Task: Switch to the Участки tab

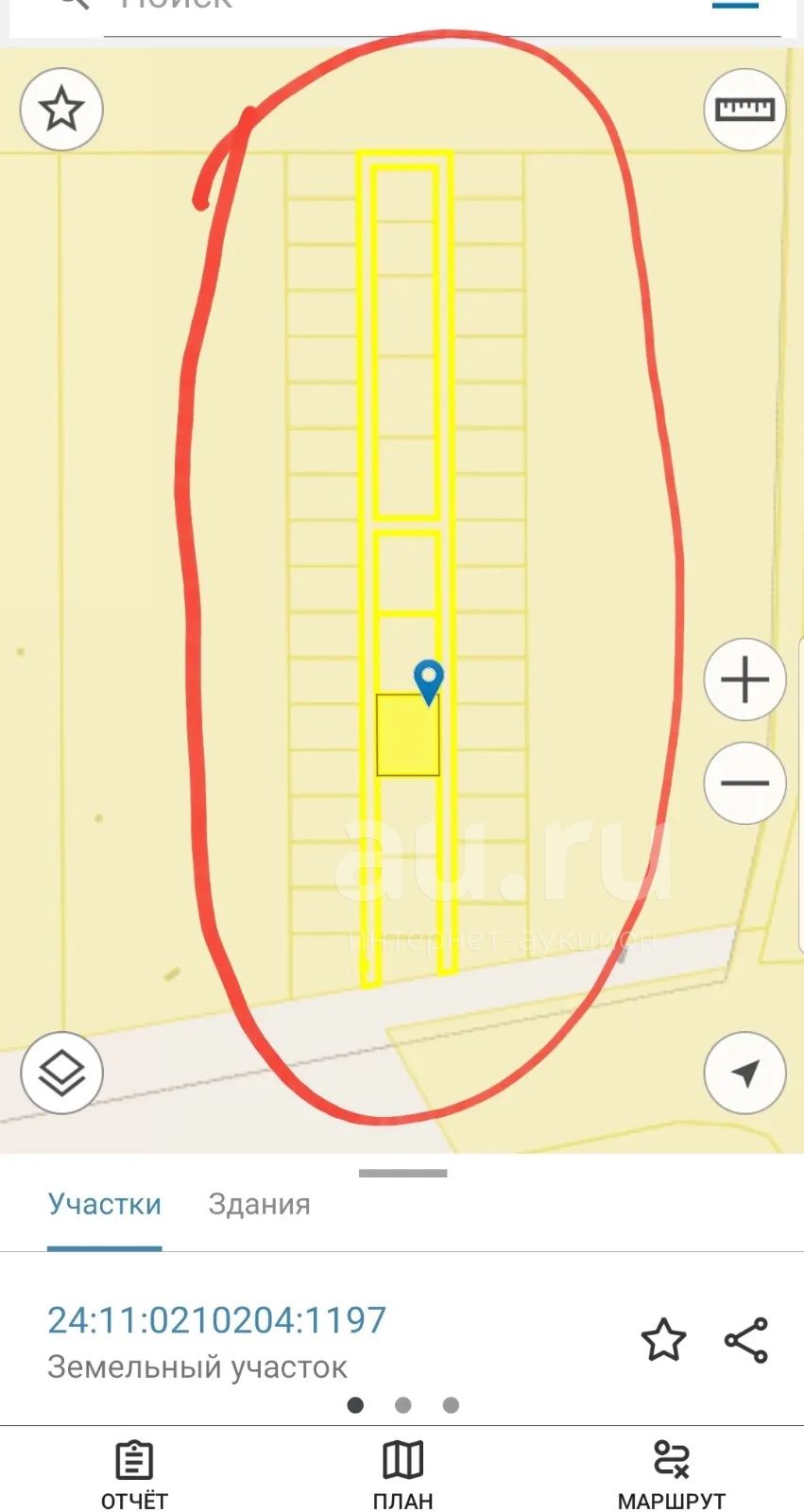Action: [x=105, y=1204]
